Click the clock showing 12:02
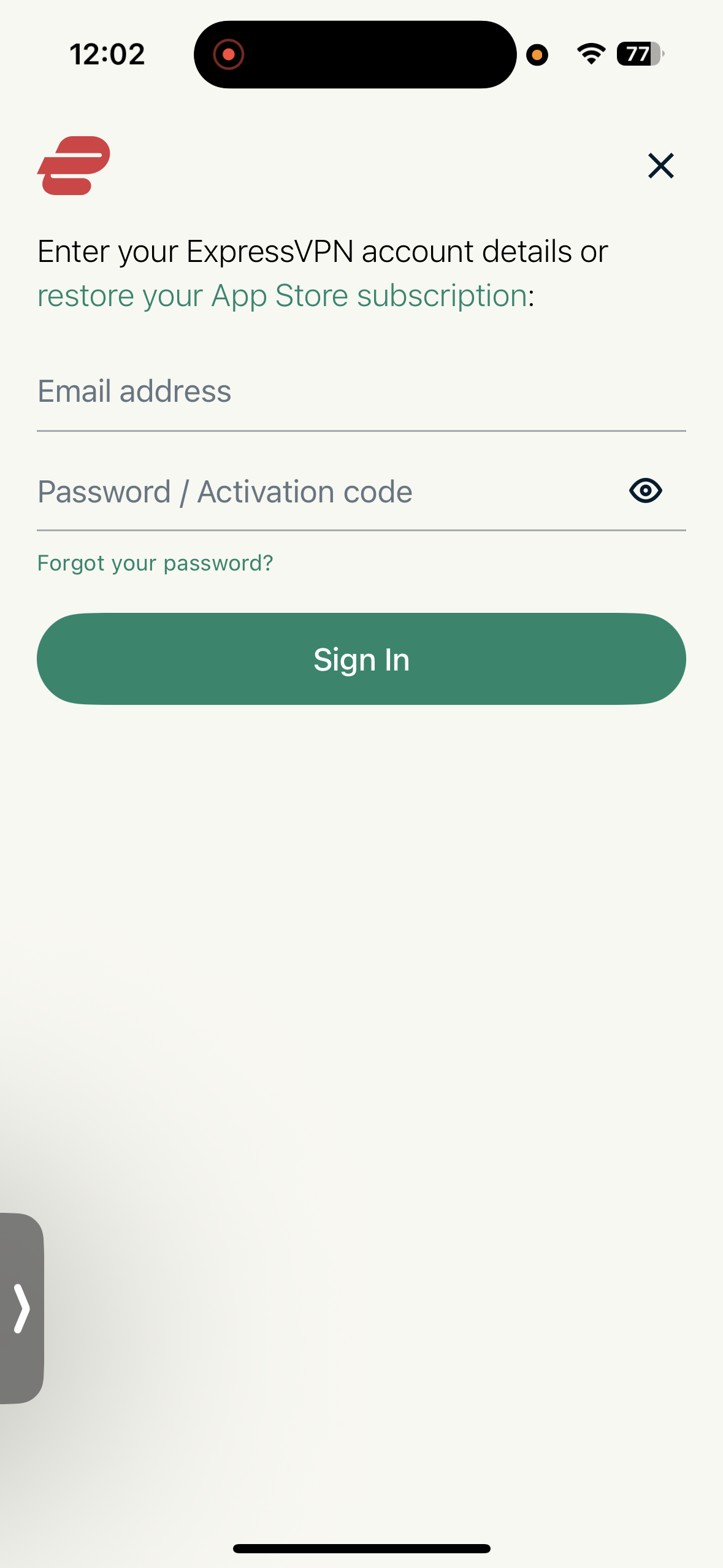This screenshot has width=723, height=1568. pos(107,53)
